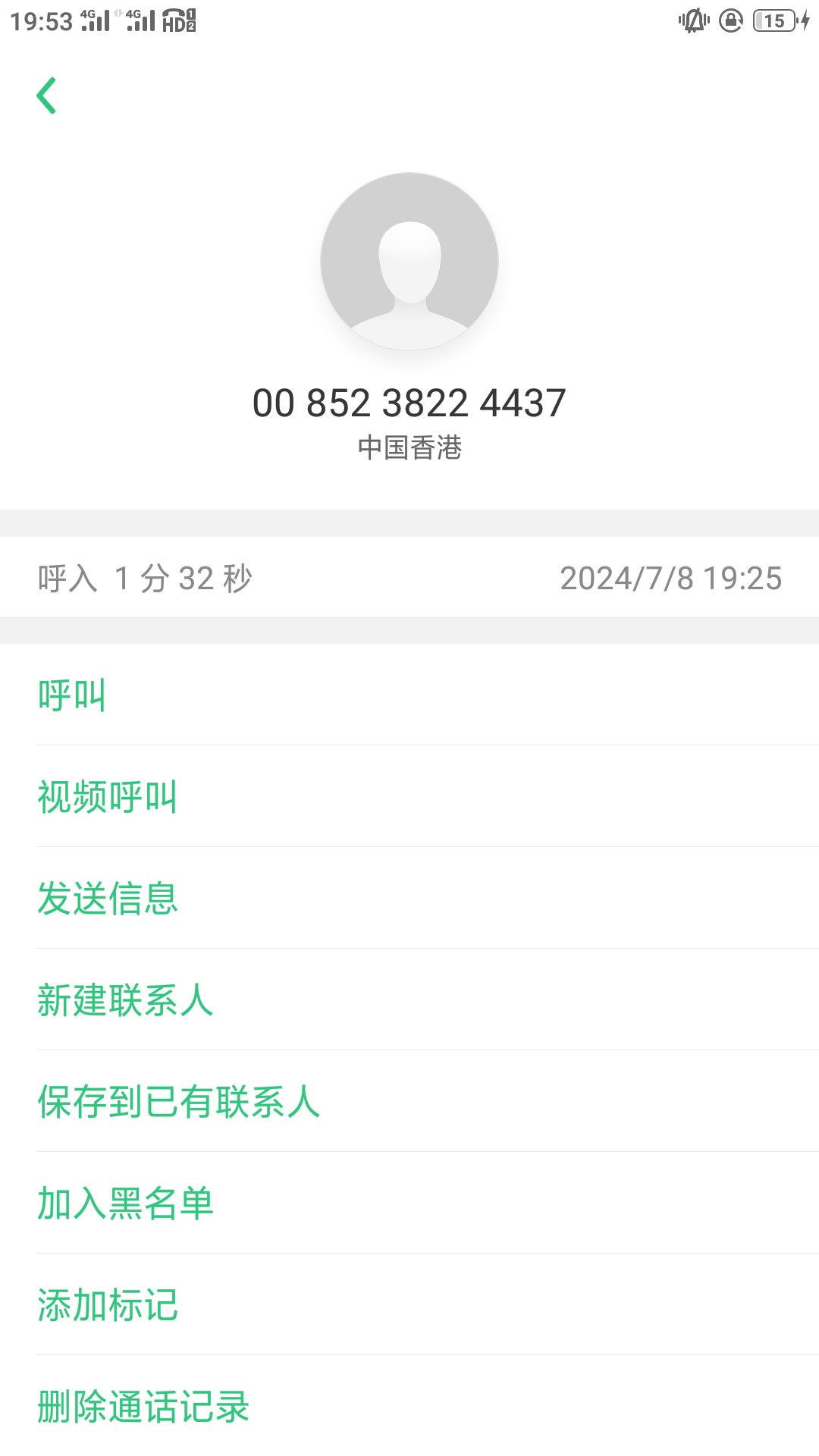This screenshot has width=819, height=1456.
Task: Select 发送信息 to send a message
Action: (409, 898)
